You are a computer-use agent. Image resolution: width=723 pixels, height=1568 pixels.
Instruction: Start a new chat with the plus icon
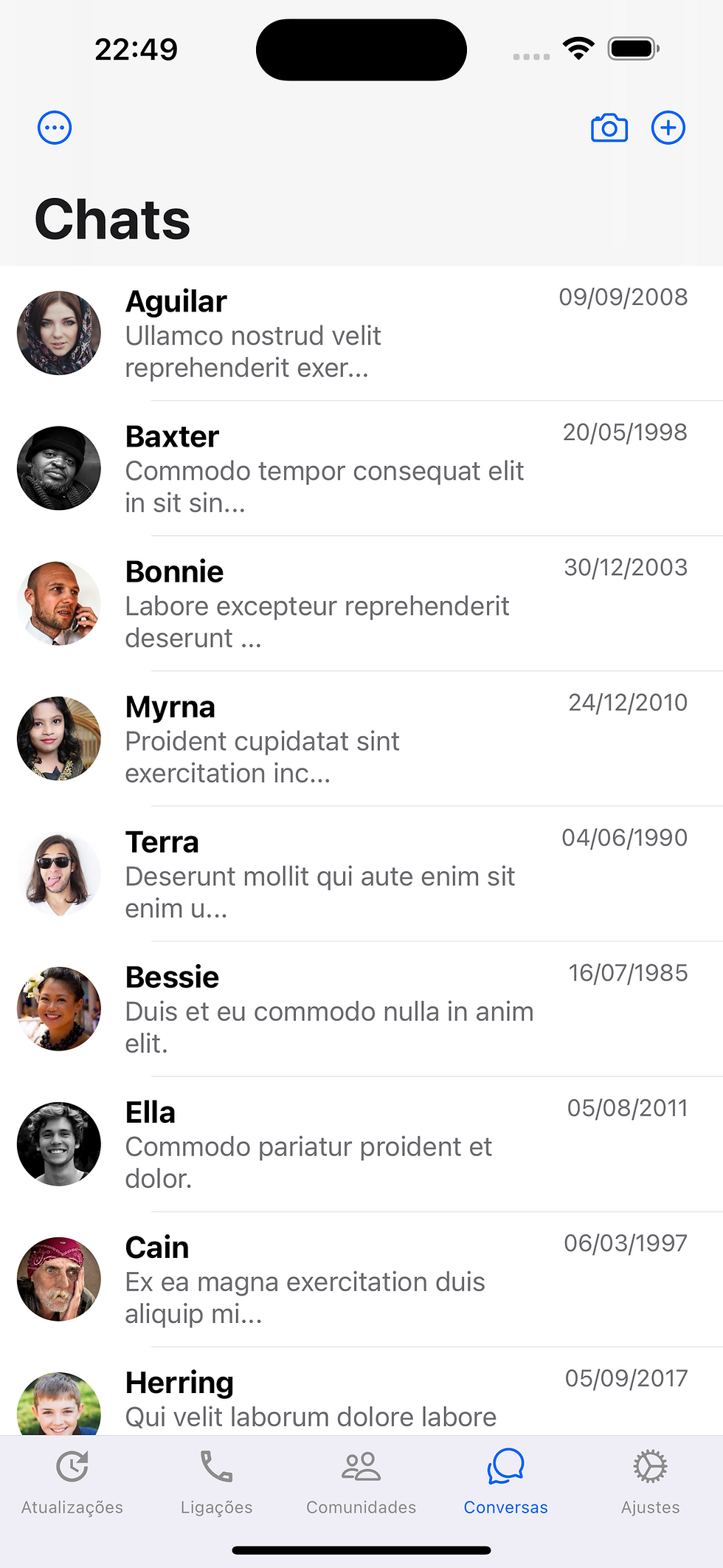click(668, 128)
